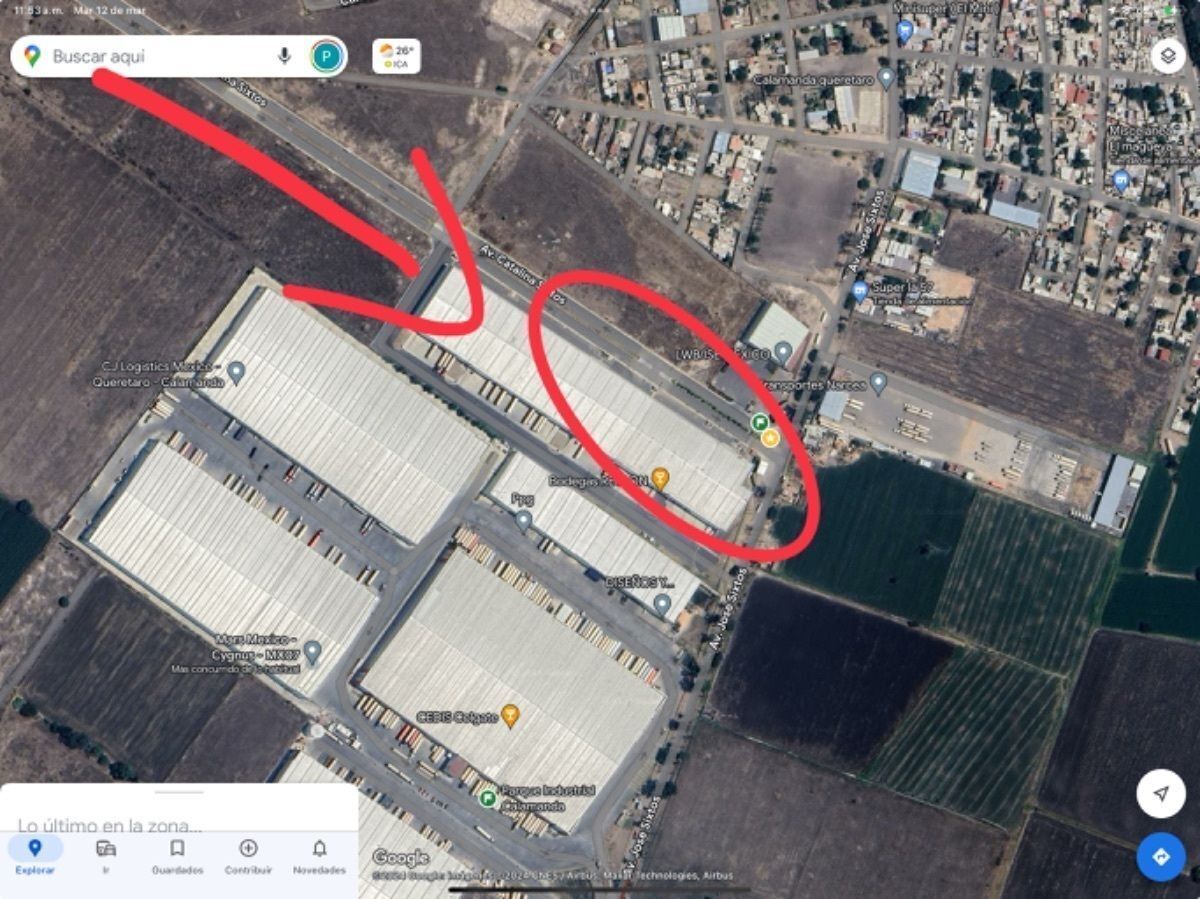
Task: Open the profile avatar account menu
Action: pyautogui.click(x=326, y=56)
